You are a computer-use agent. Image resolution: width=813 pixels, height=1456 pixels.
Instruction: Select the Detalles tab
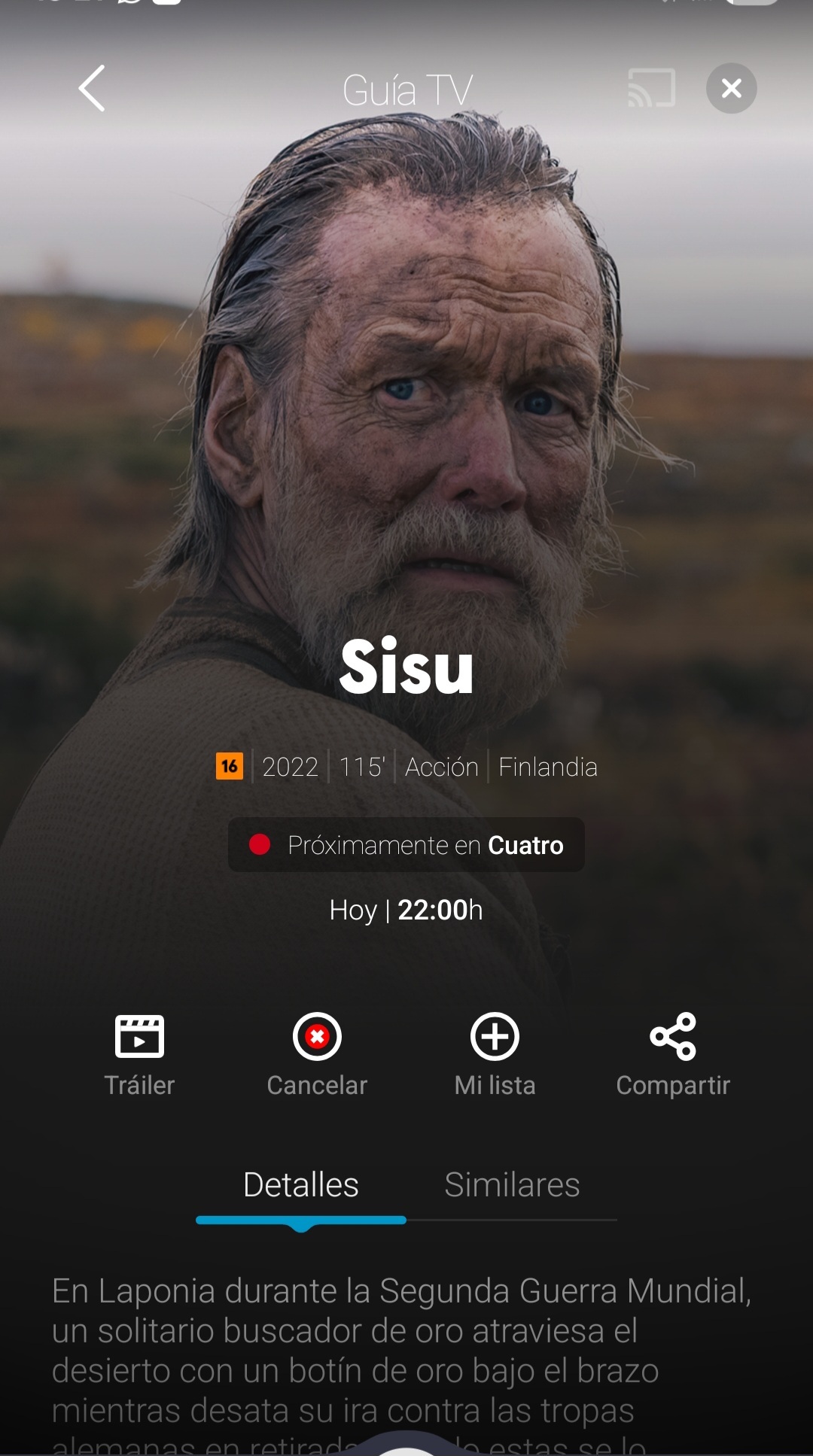coord(301,1184)
